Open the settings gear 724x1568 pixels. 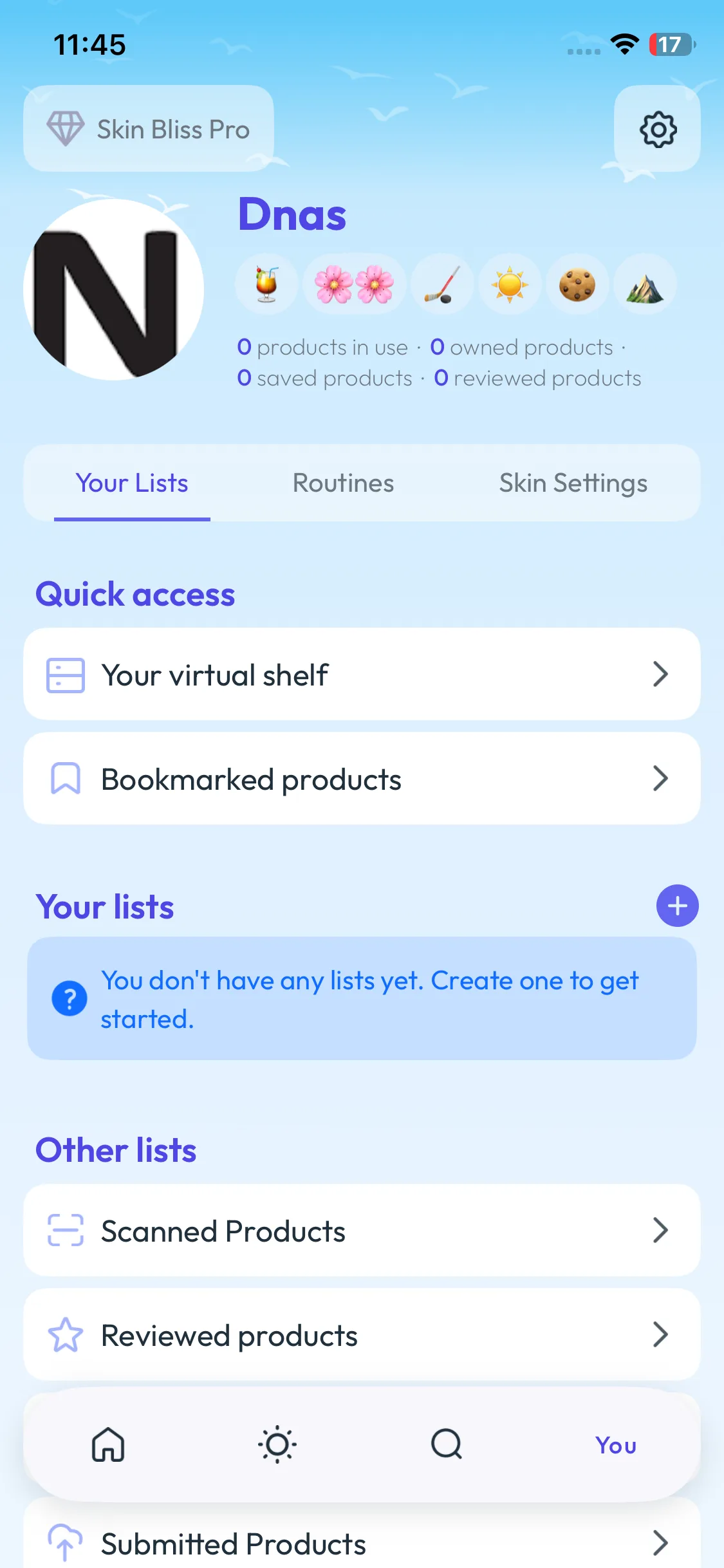pyautogui.click(x=657, y=129)
